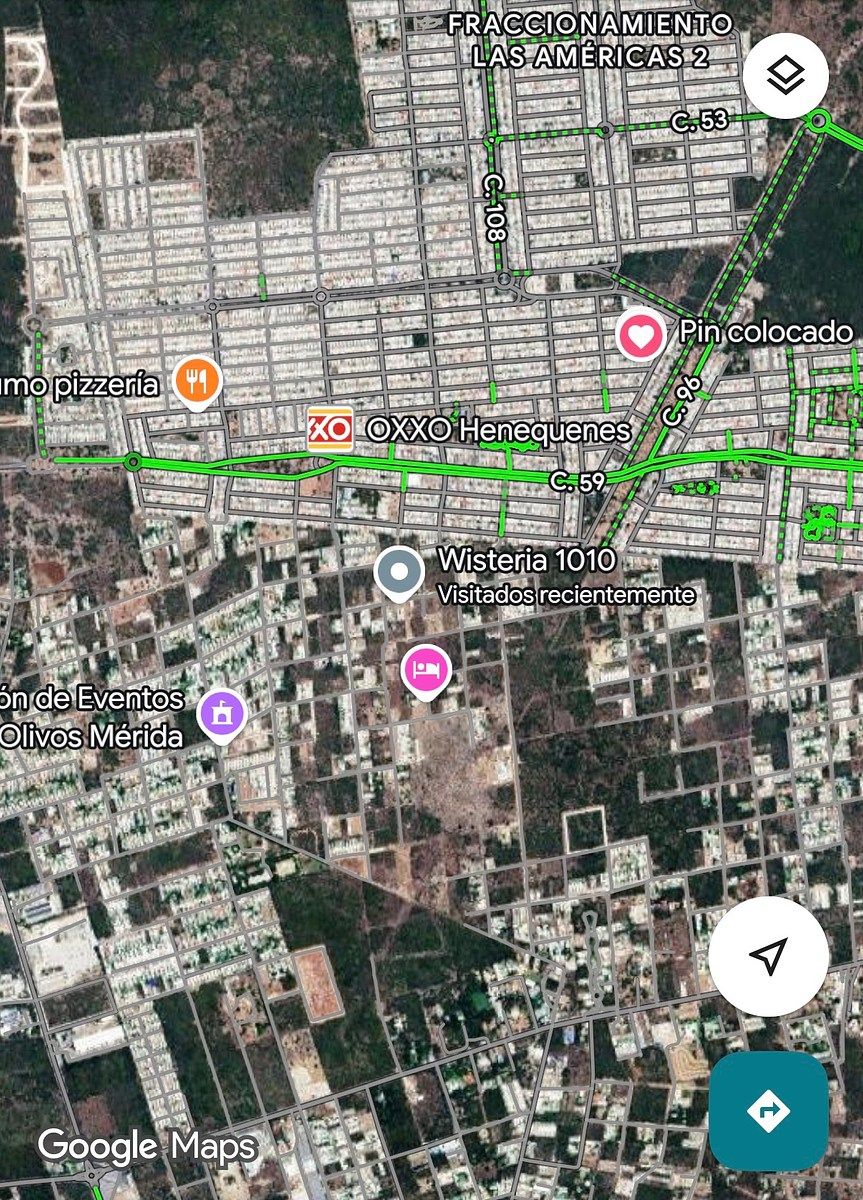Open directions with the teal arrow button
863x1200 pixels.
click(768, 1111)
